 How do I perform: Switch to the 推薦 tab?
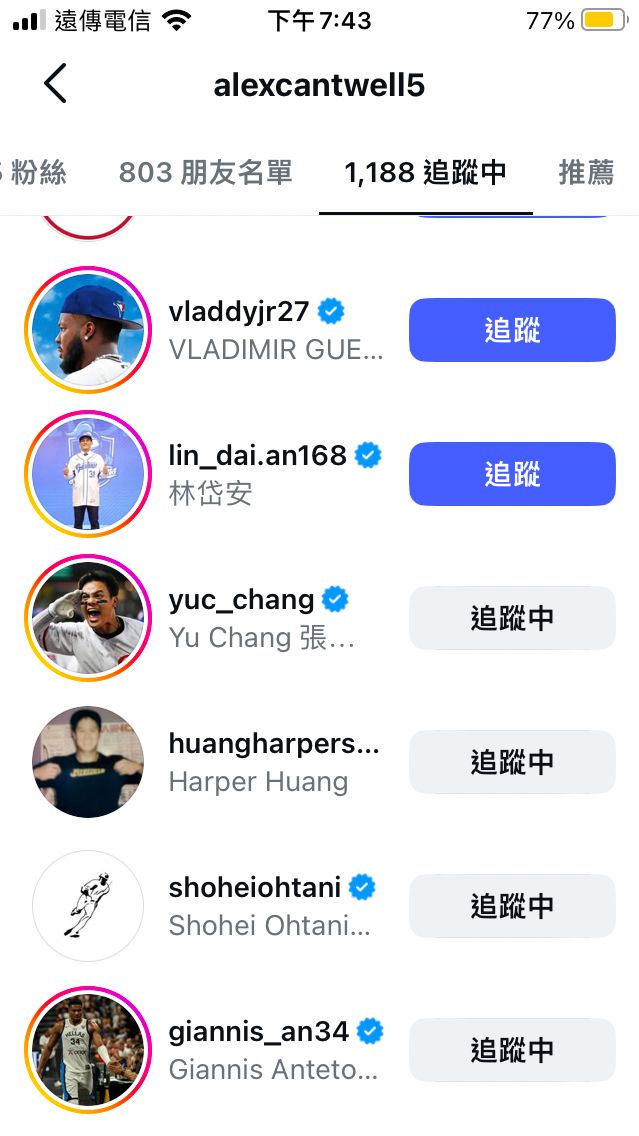[586, 173]
